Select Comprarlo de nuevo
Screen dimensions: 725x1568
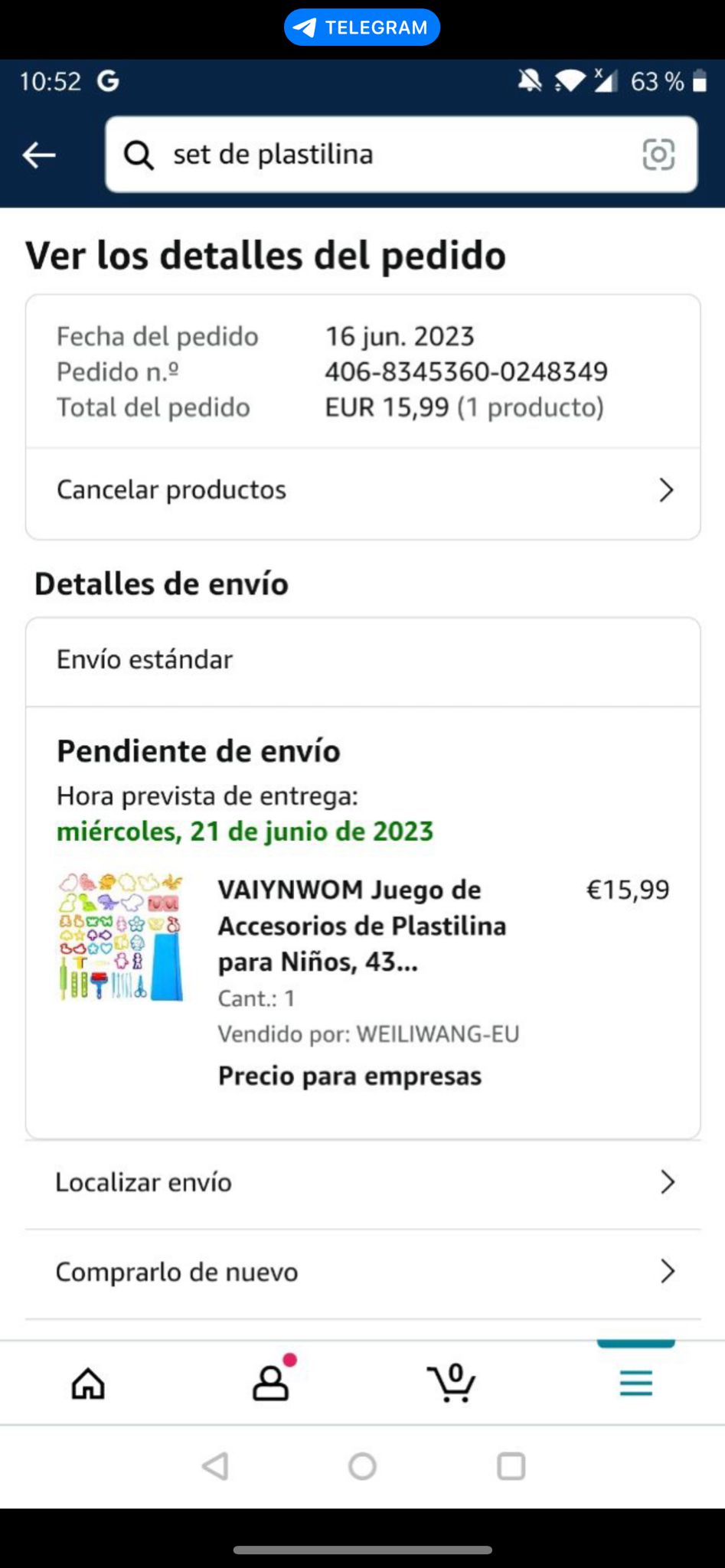(x=363, y=1272)
